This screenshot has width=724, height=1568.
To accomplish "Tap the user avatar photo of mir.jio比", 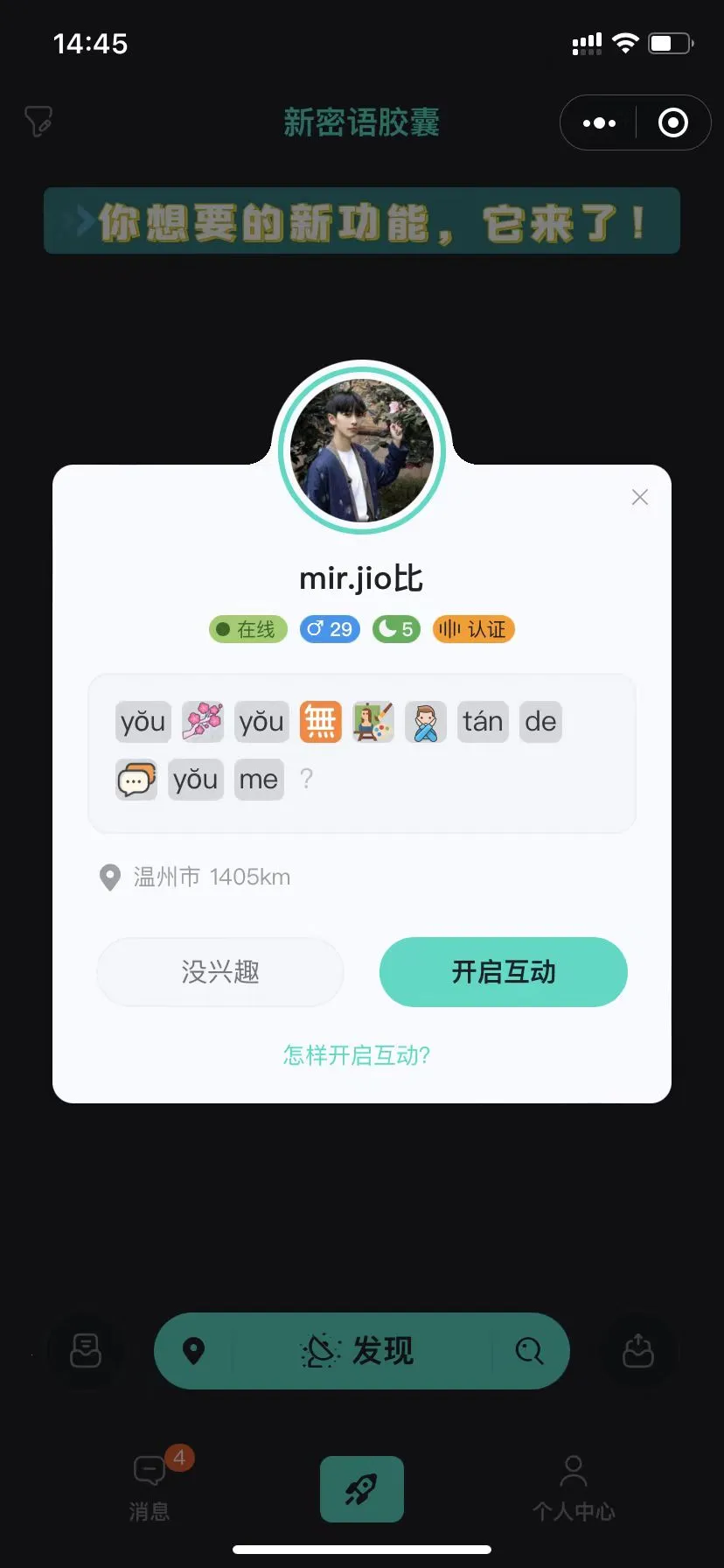I will coord(361,449).
